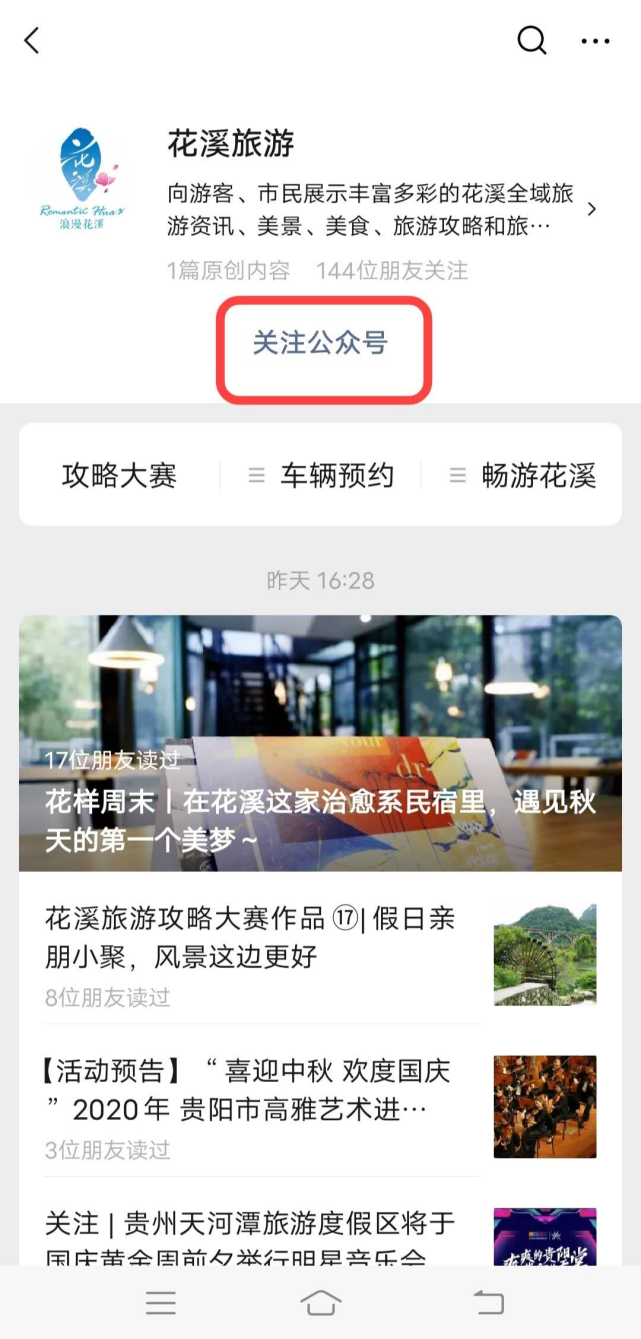Expand the 花溪旅游 account description chevron
641x1339 pixels.
[591, 209]
